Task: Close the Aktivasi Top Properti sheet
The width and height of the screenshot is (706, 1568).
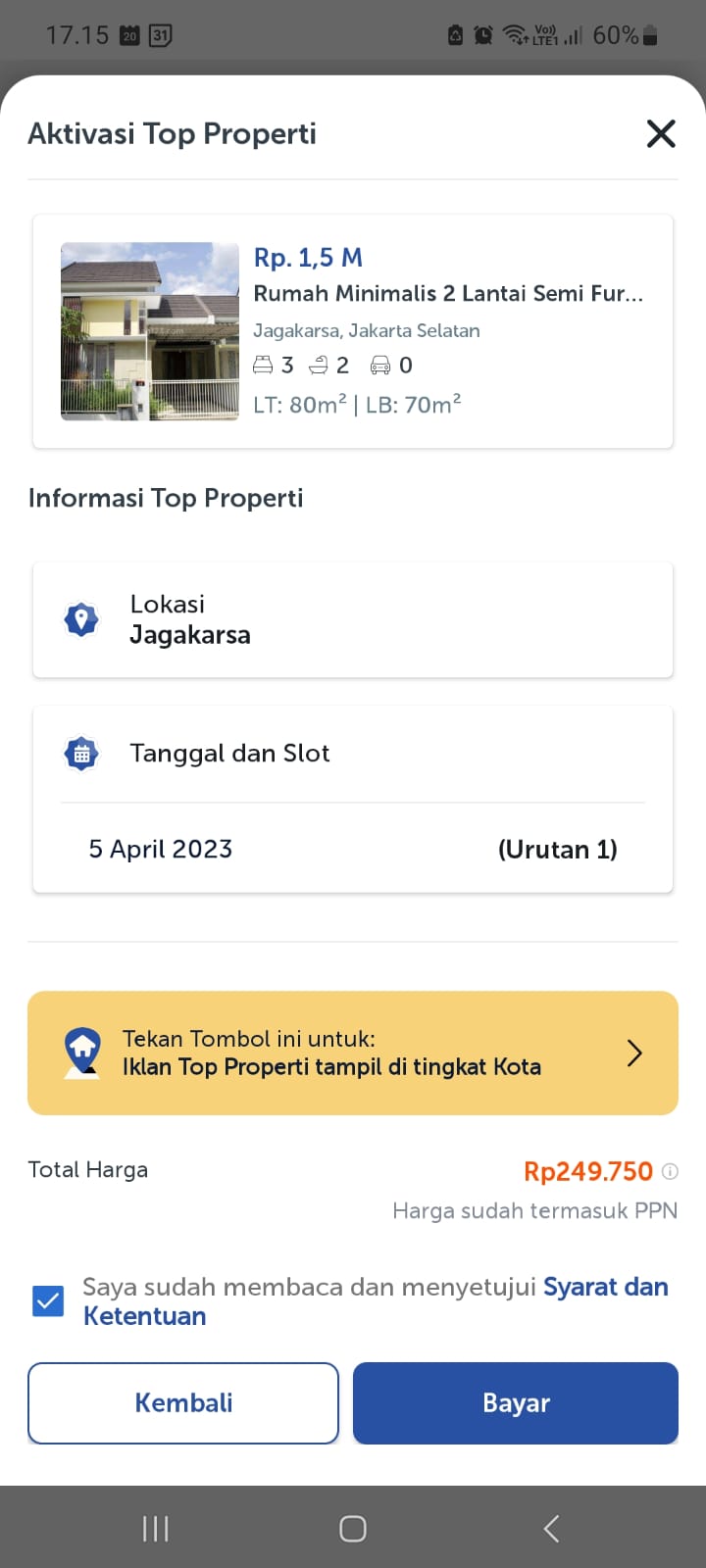Action: tap(661, 133)
